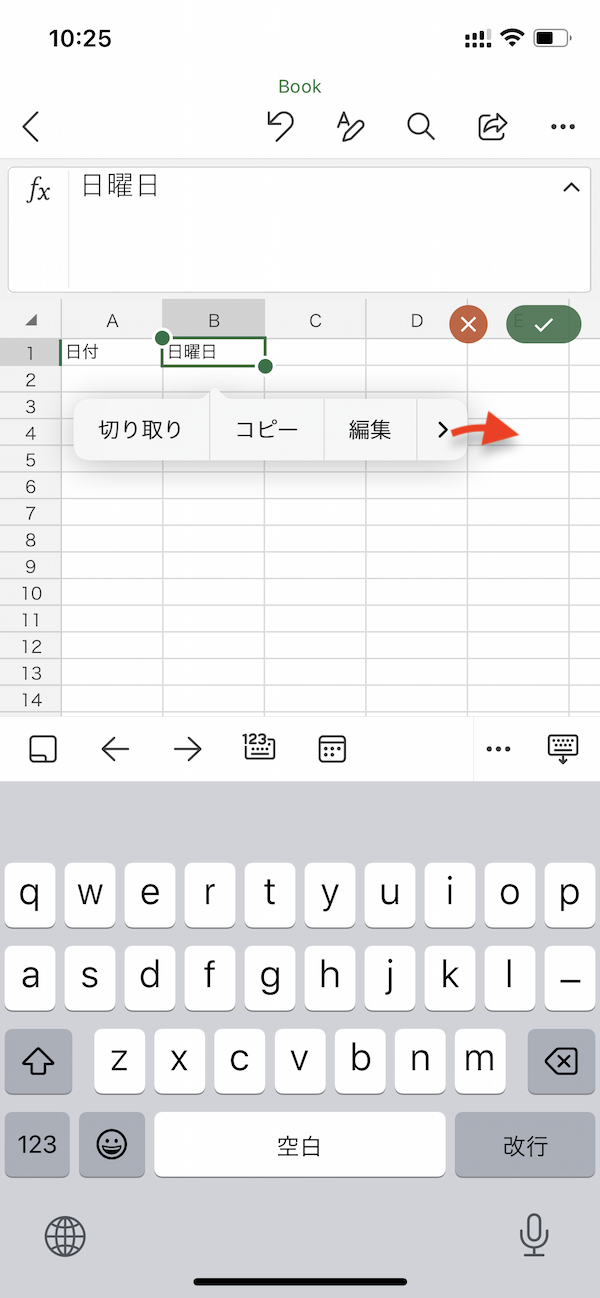Choose 編集 from the context menu
The height and width of the screenshot is (1298, 600).
[370, 430]
